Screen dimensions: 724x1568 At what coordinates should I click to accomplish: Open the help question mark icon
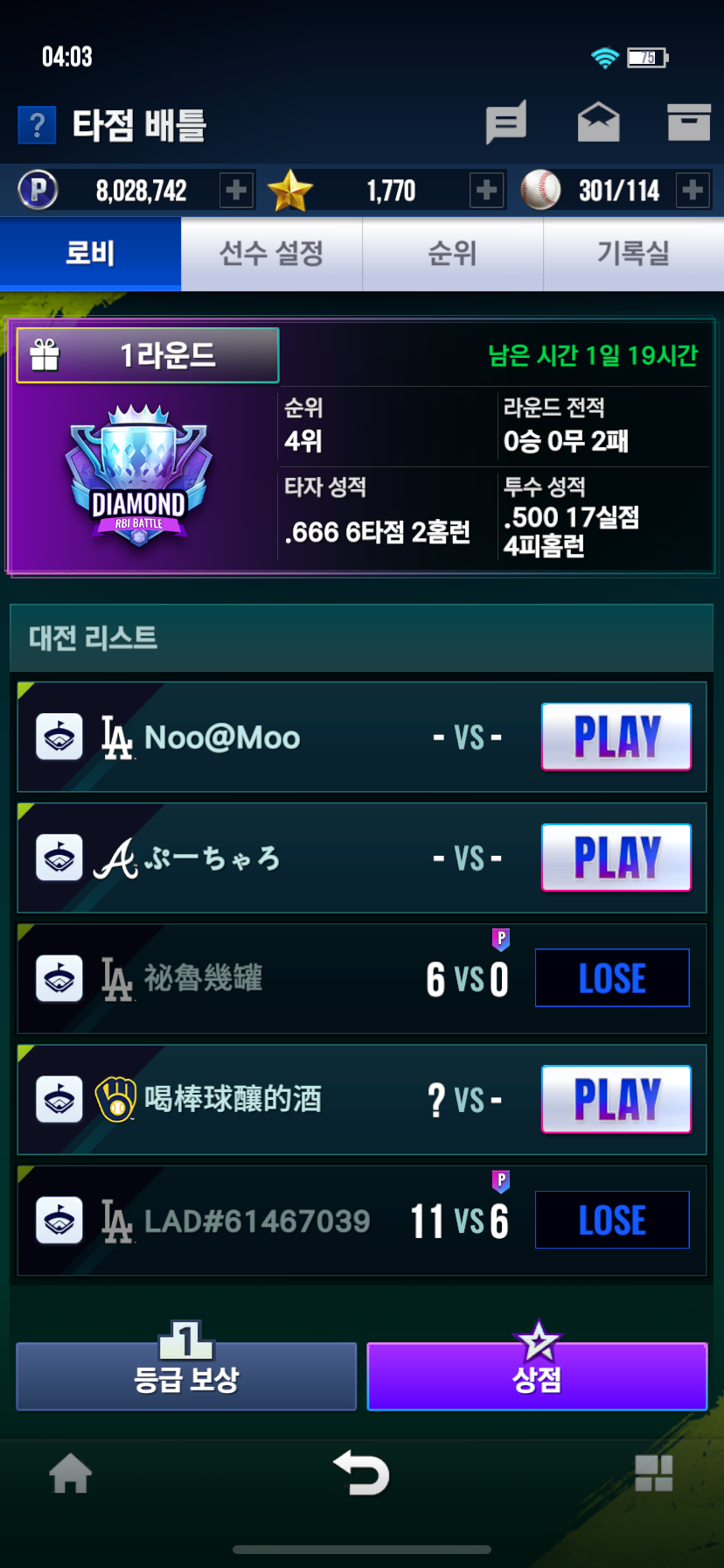pyautogui.click(x=37, y=125)
